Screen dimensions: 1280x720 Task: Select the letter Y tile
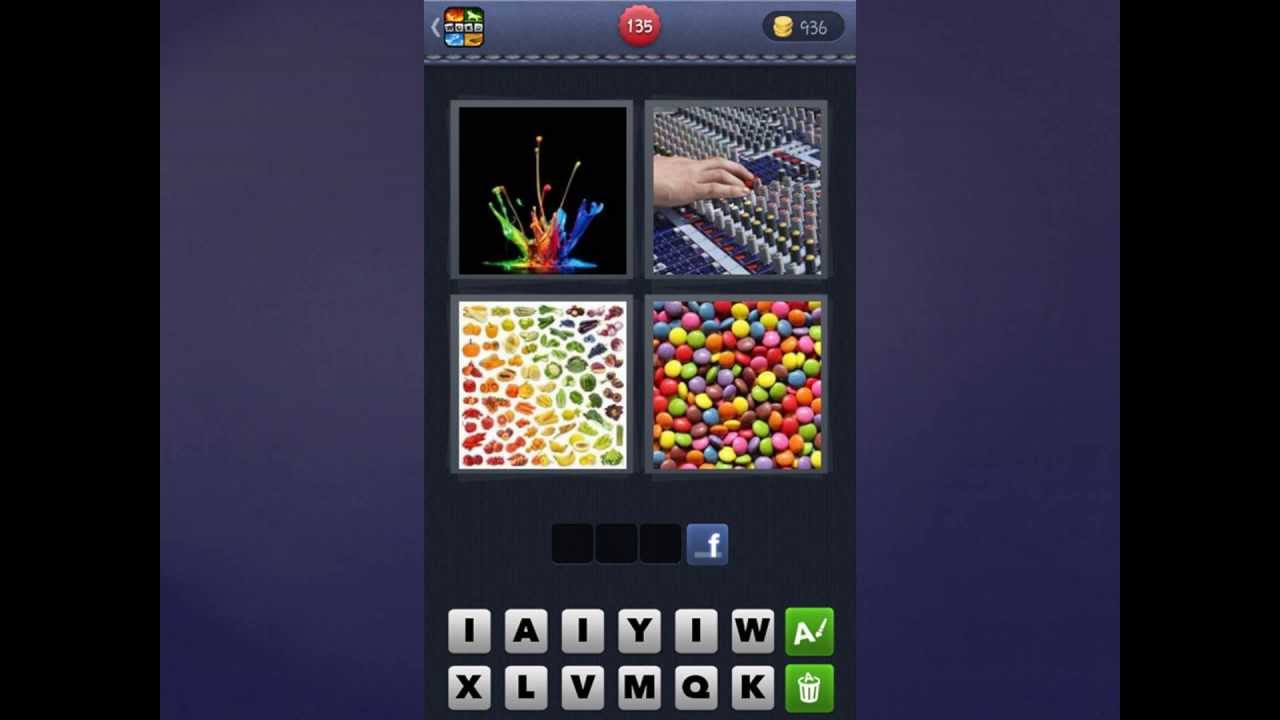tap(639, 632)
